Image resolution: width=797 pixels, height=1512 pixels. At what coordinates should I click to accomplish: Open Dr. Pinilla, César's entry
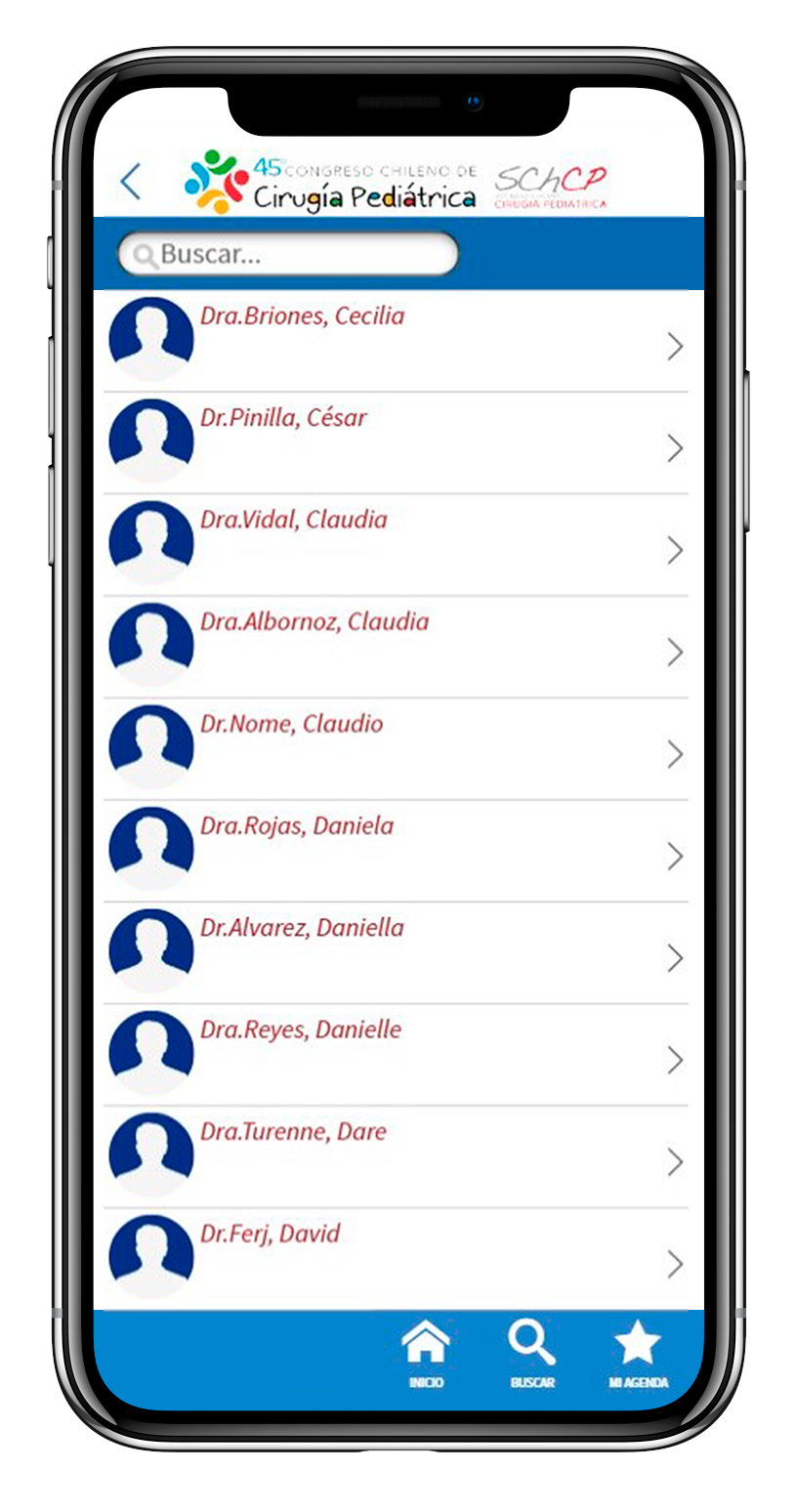[396, 443]
